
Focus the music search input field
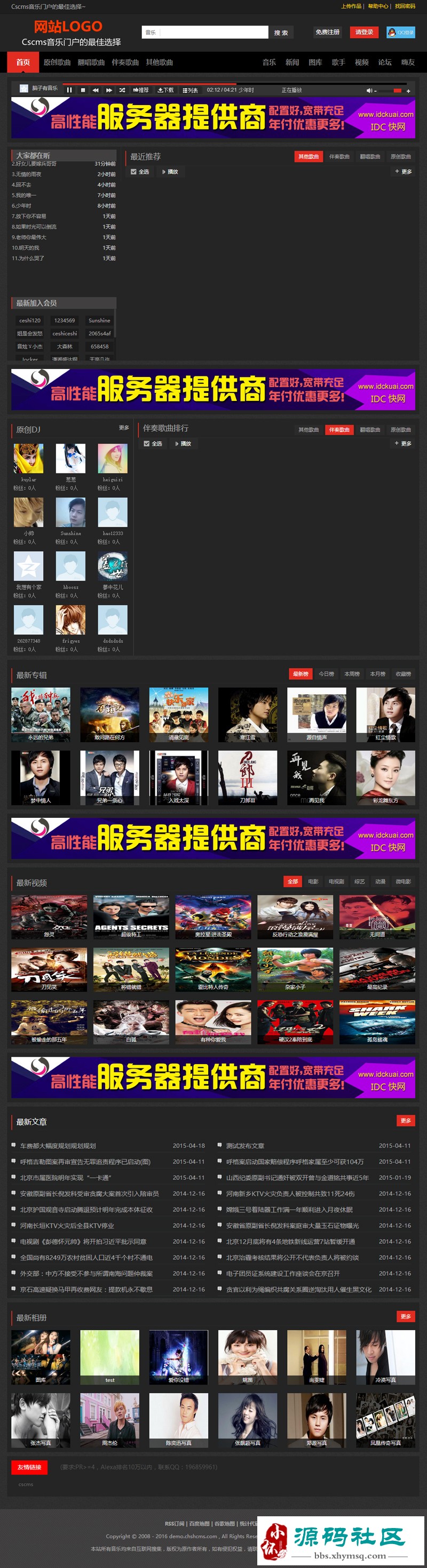[x=211, y=33]
